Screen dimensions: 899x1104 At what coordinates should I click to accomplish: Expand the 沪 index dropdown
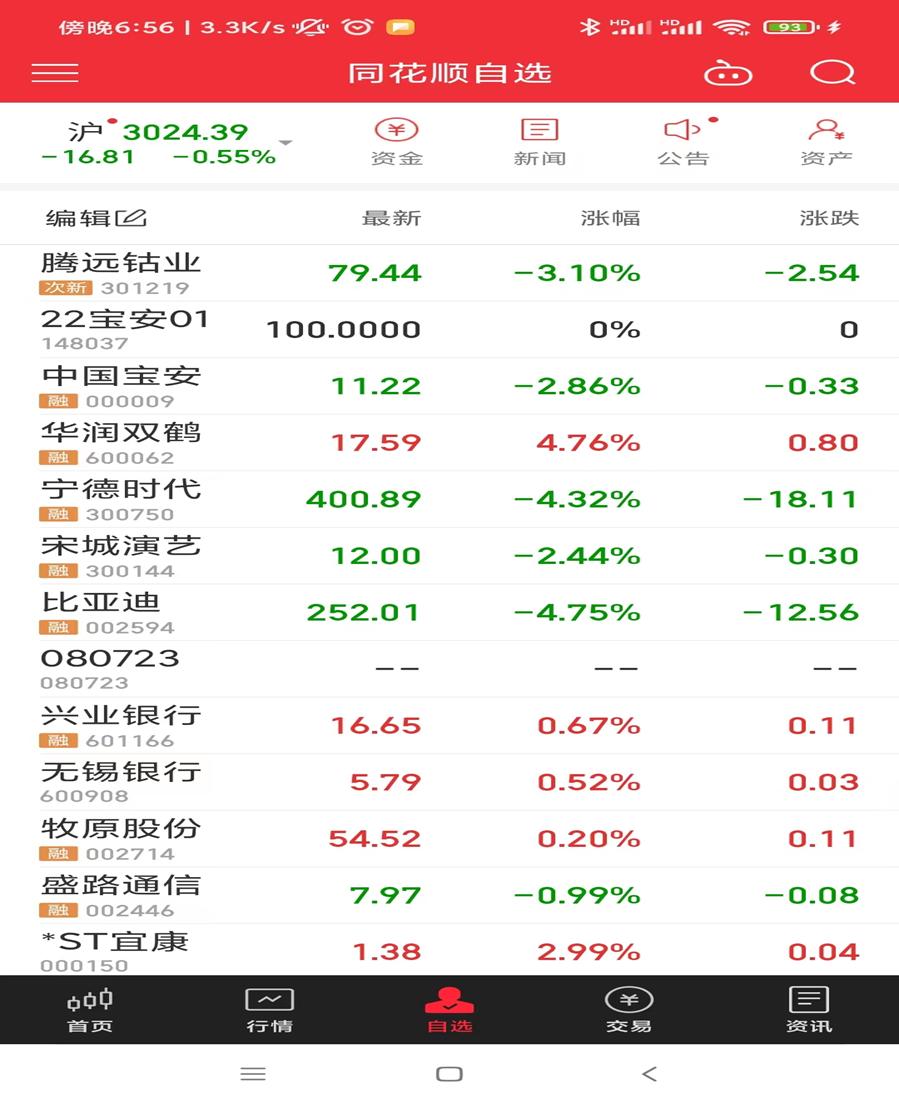[x=285, y=143]
